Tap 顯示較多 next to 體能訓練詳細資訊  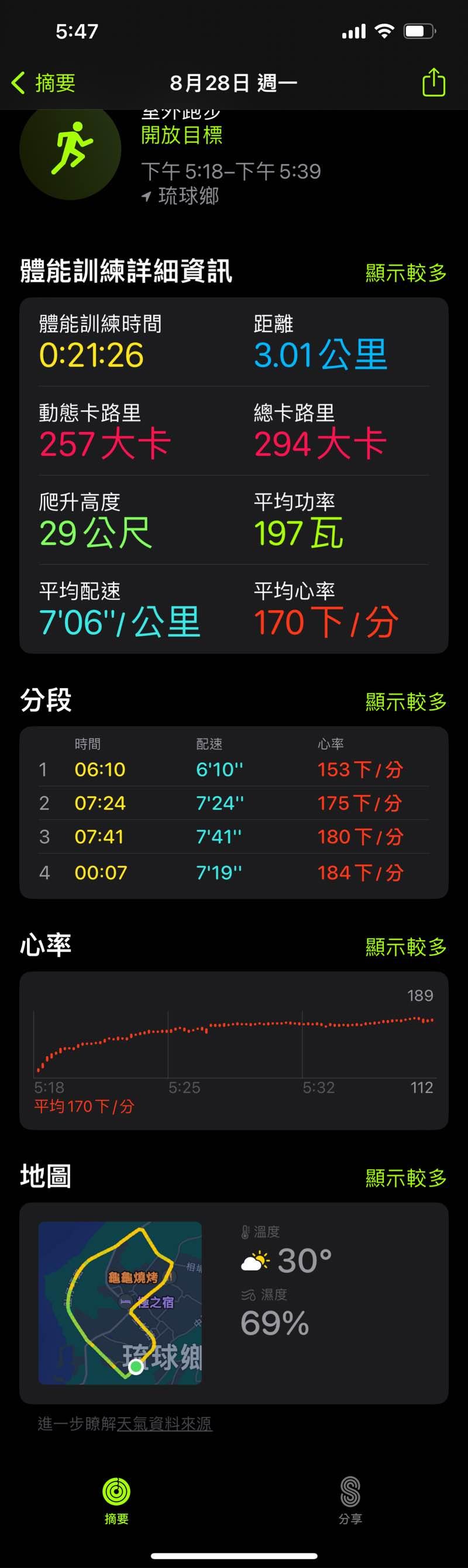point(405,272)
